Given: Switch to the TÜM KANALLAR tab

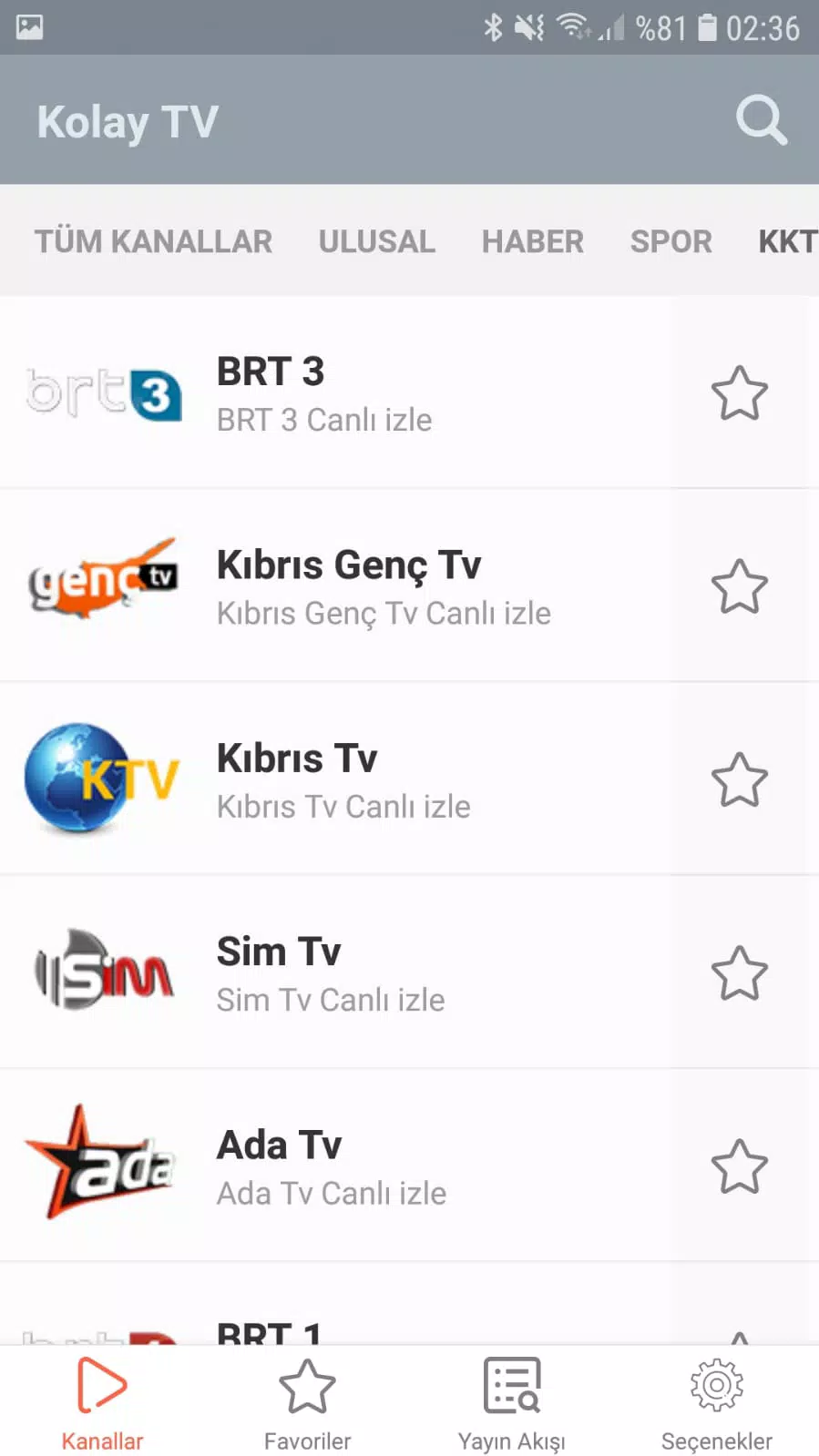Looking at the screenshot, I should pyautogui.click(x=153, y=241).
